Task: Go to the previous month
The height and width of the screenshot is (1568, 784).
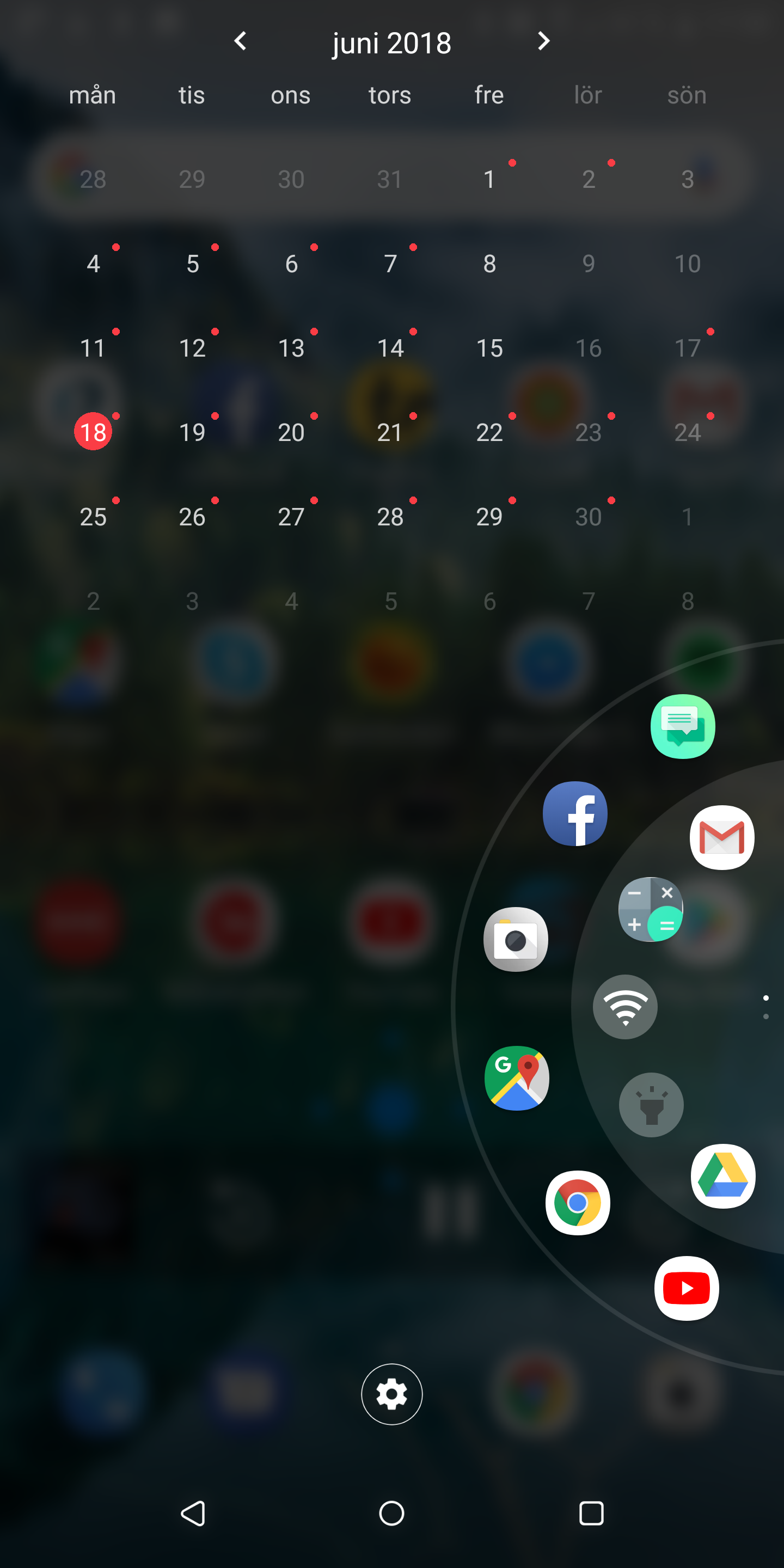Action: click(241, 41)
